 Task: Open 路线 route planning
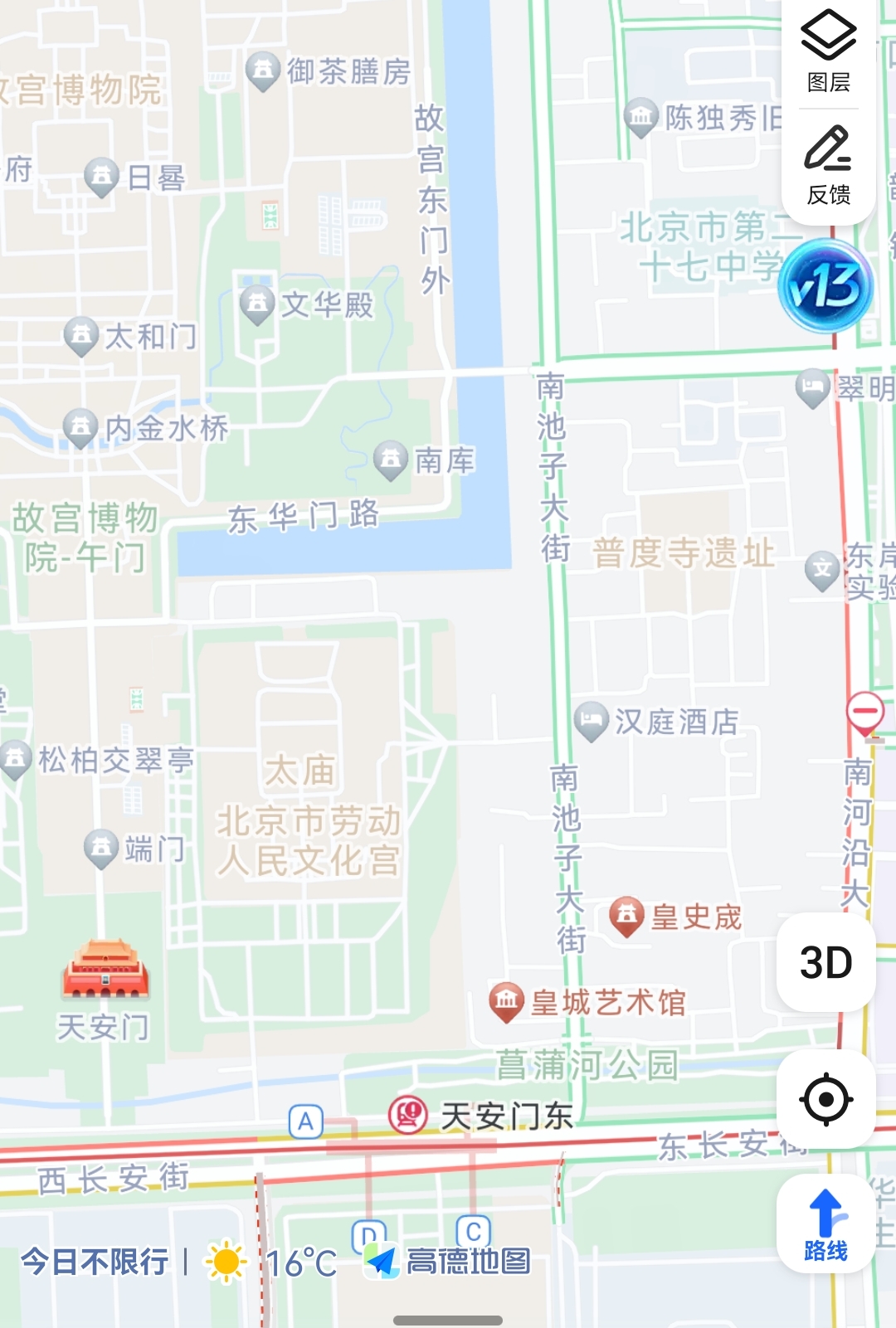coord(825,1223)
